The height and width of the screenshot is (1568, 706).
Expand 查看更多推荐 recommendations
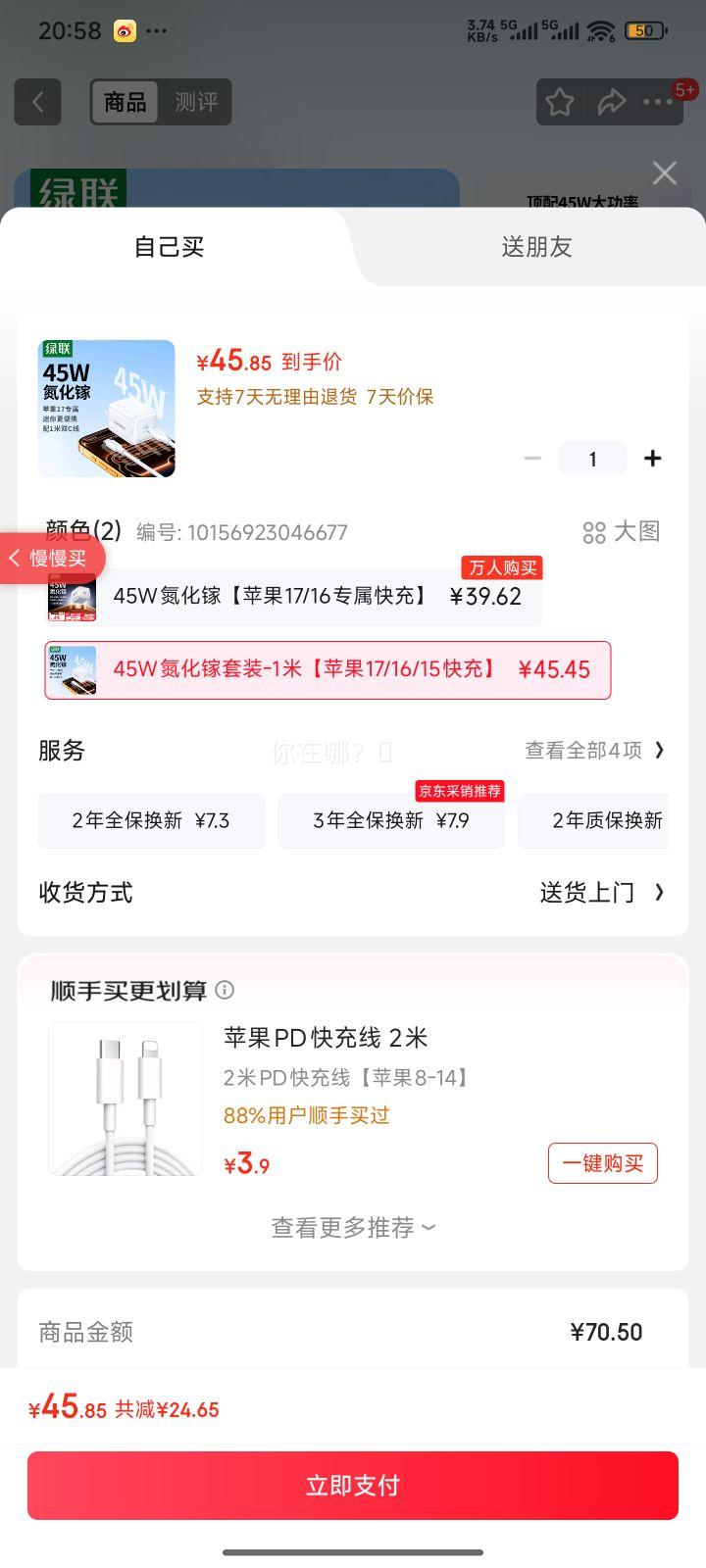351,1227
